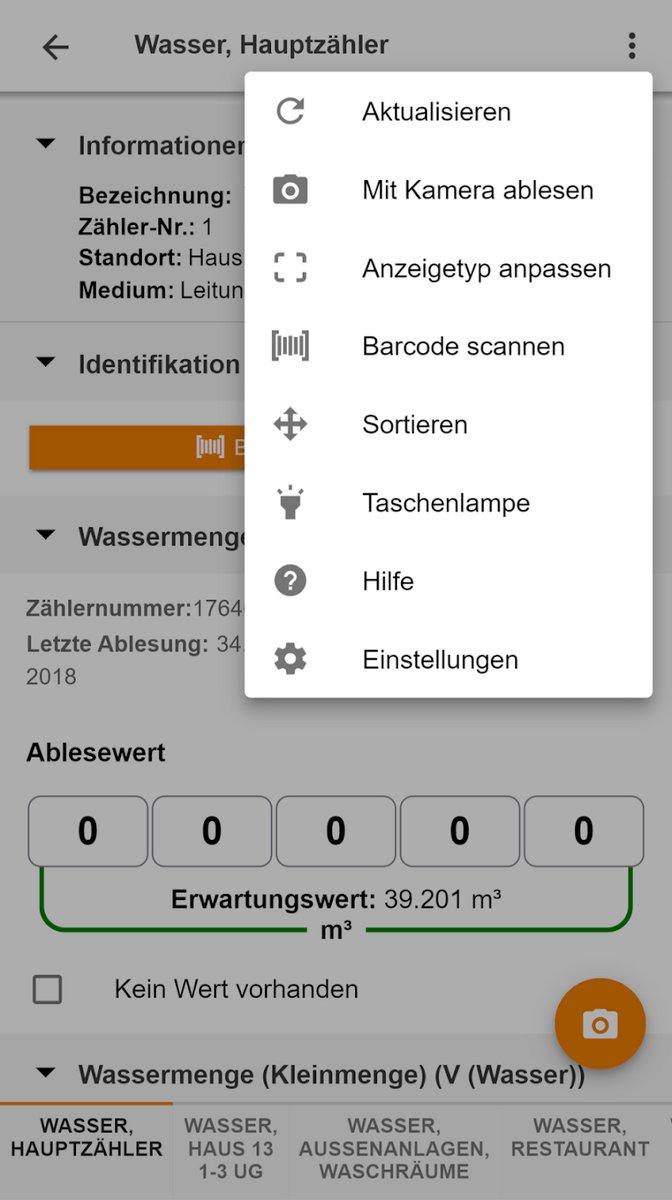
Task: Select Barcode scannen menu item
Action: 463,347
